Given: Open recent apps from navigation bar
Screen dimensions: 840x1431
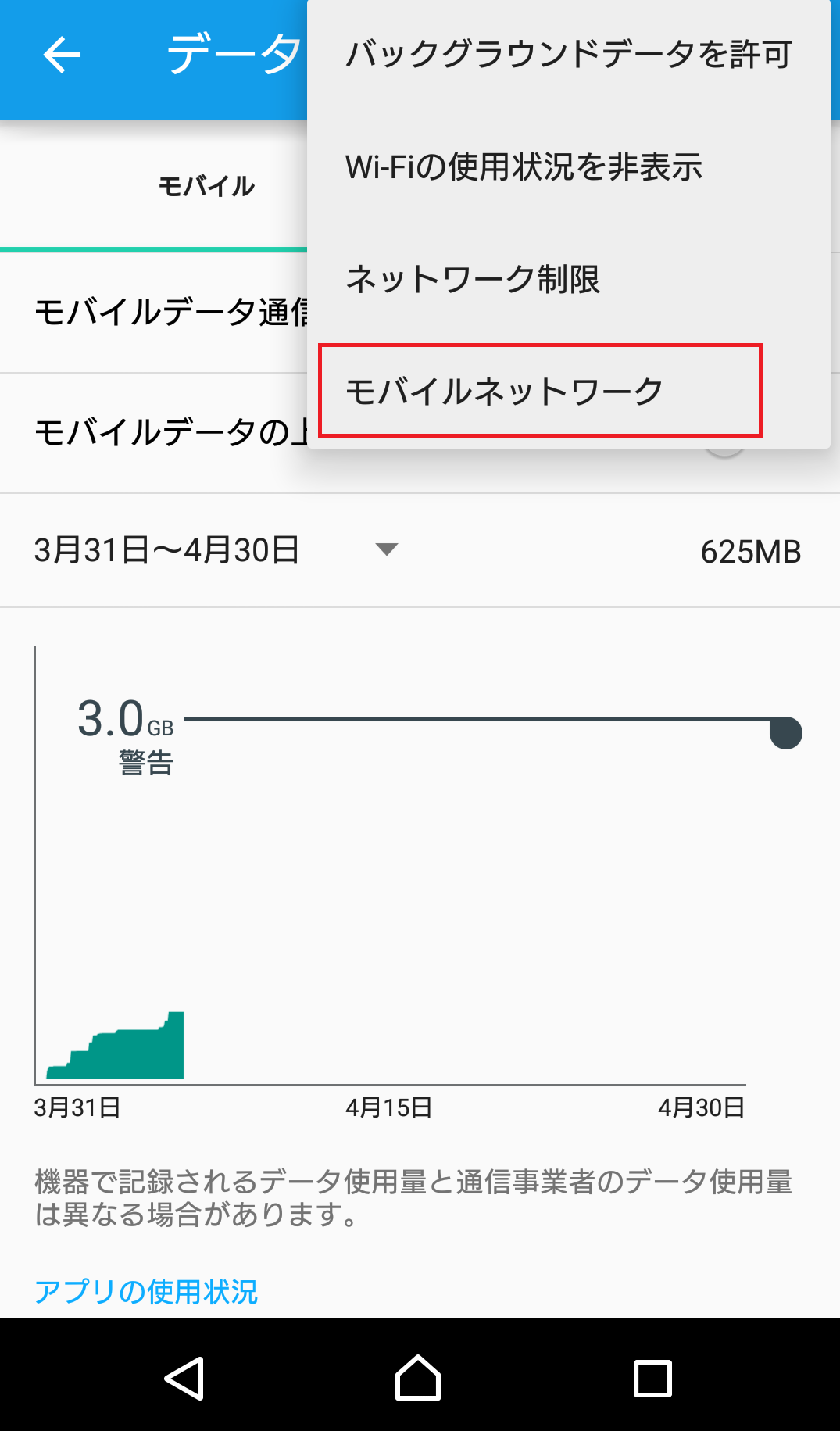Looking at the screenshot, I should (652, 1377).
